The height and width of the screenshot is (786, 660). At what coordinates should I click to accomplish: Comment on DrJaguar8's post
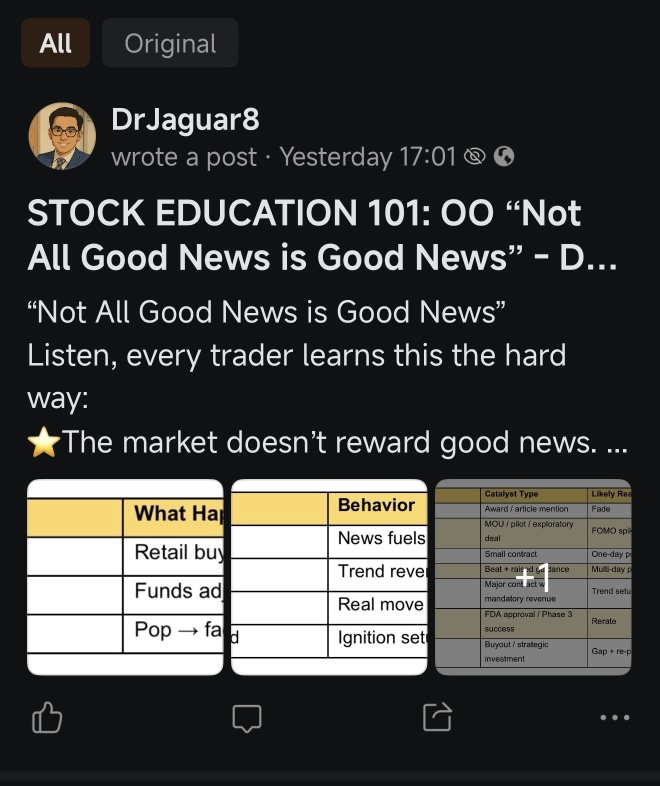click(x=246, y=716)
